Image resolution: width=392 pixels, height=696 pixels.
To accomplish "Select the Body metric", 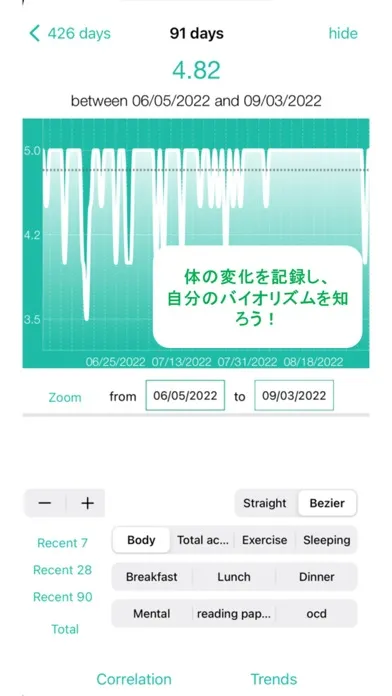I will tap(141, 540).
